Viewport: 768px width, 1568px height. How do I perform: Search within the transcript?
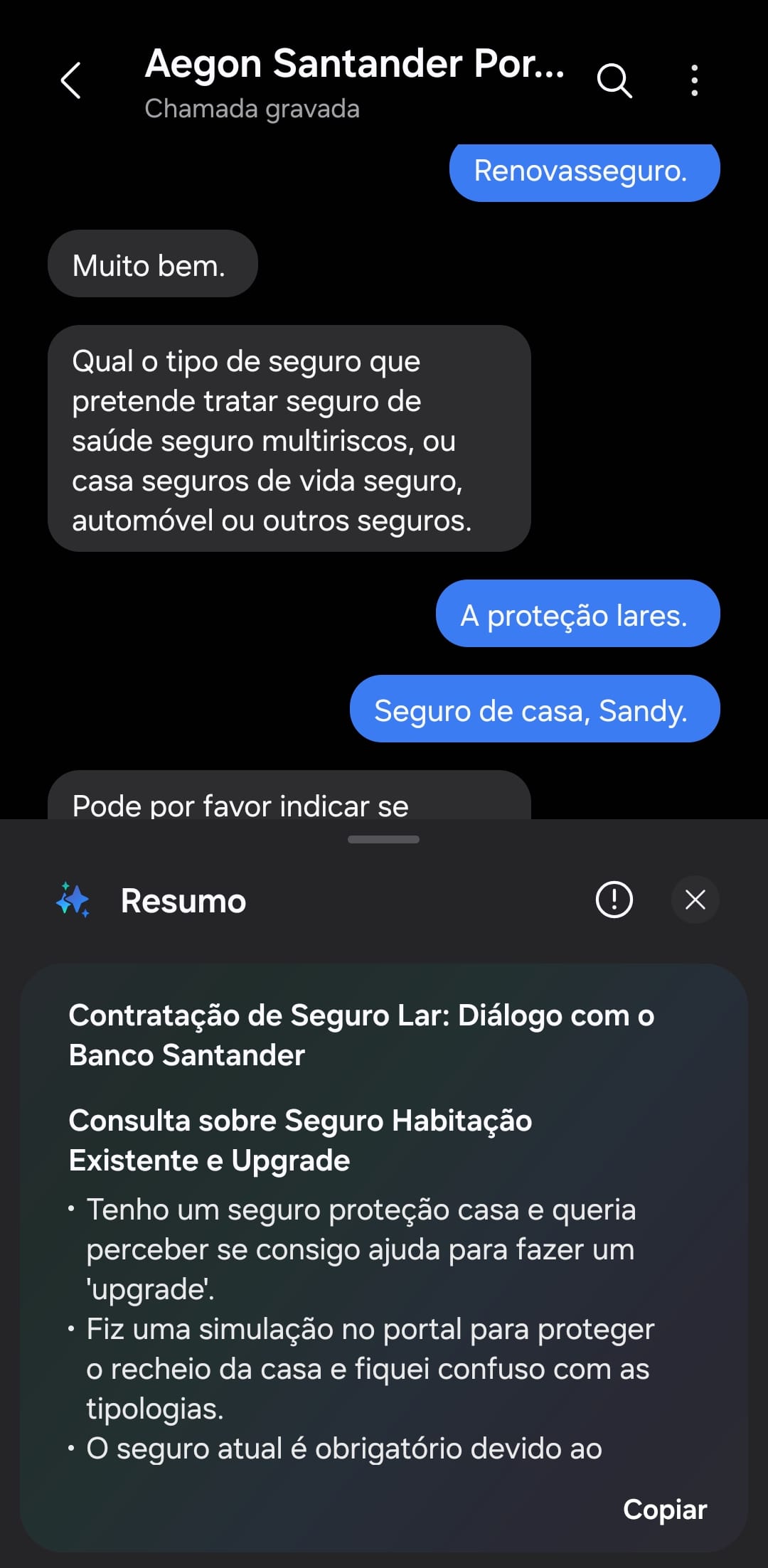point(614,80)
